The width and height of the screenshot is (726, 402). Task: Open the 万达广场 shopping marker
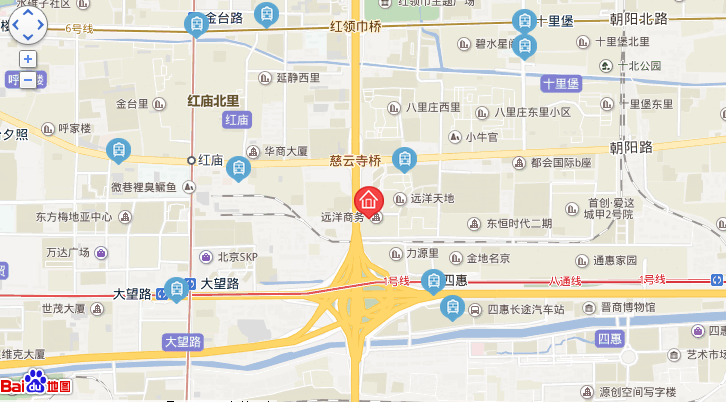click(103, 251)
